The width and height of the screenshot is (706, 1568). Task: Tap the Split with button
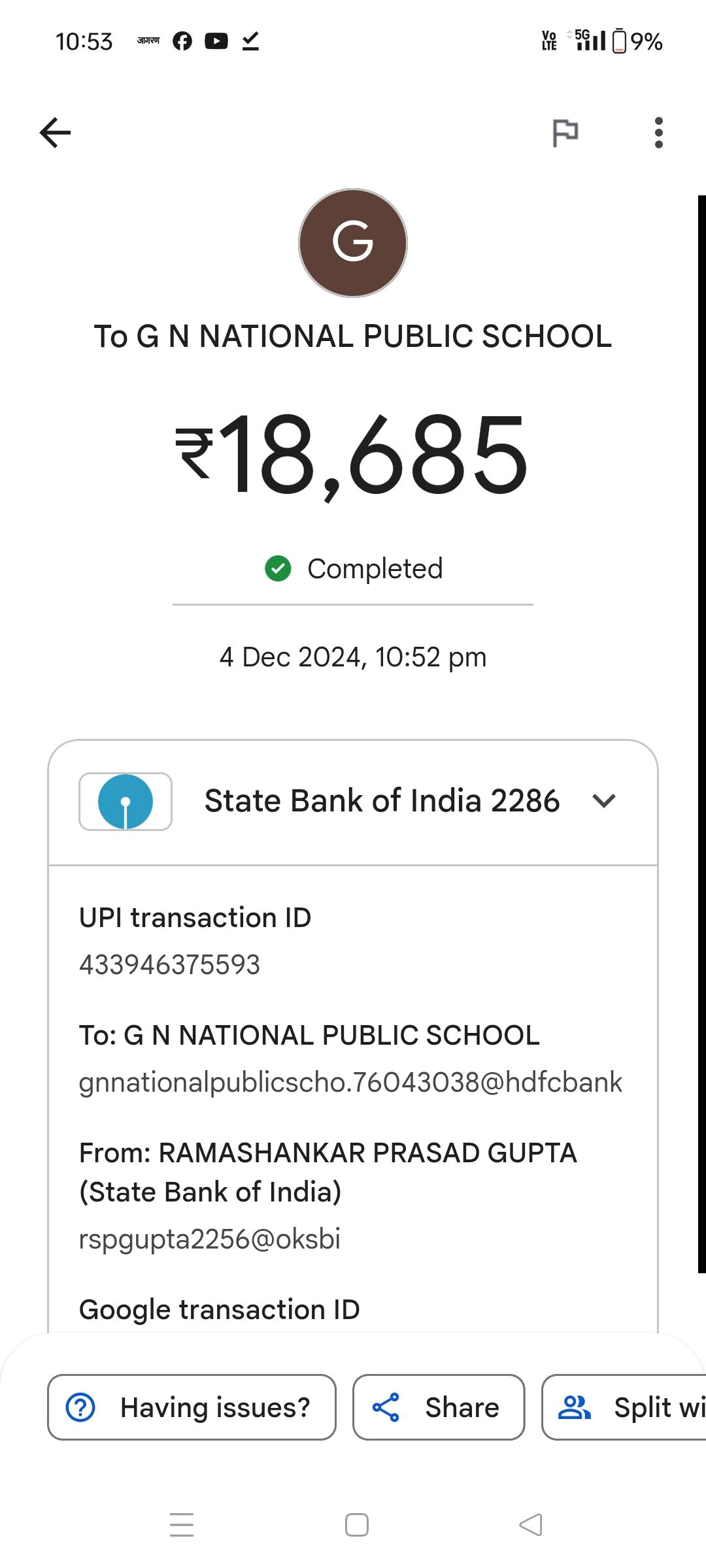pyautogui.click(x=624, y=1407)
